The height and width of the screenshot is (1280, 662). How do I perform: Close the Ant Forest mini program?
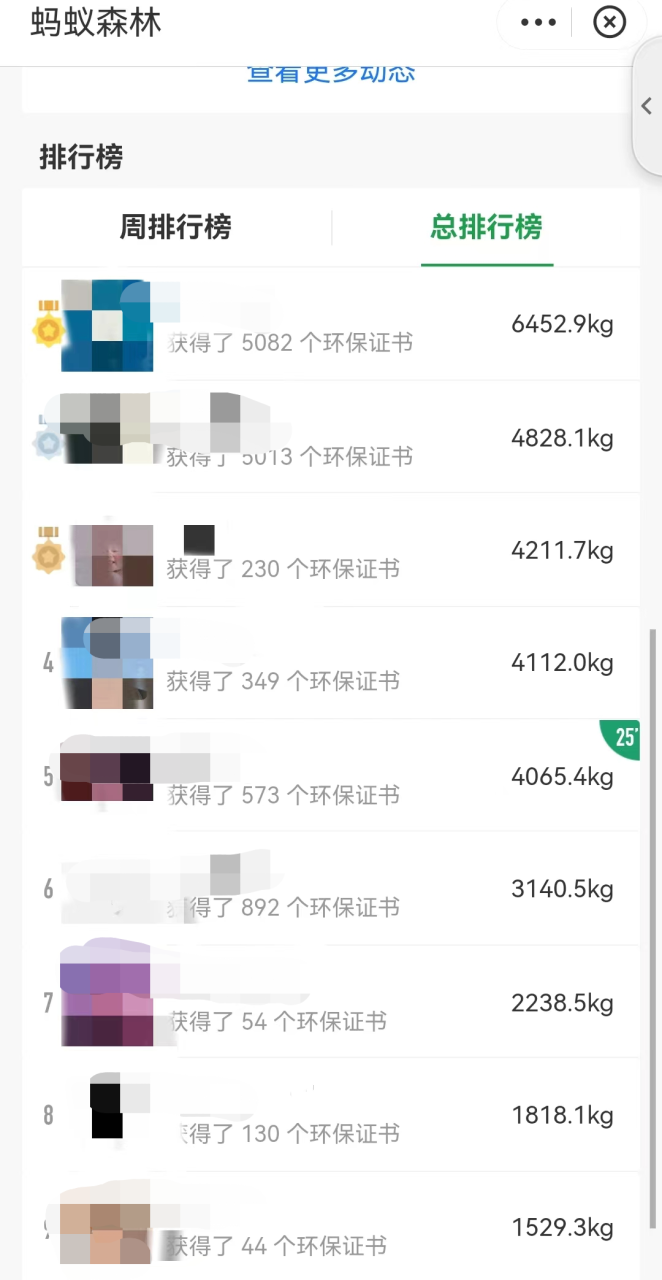(609, 22)
